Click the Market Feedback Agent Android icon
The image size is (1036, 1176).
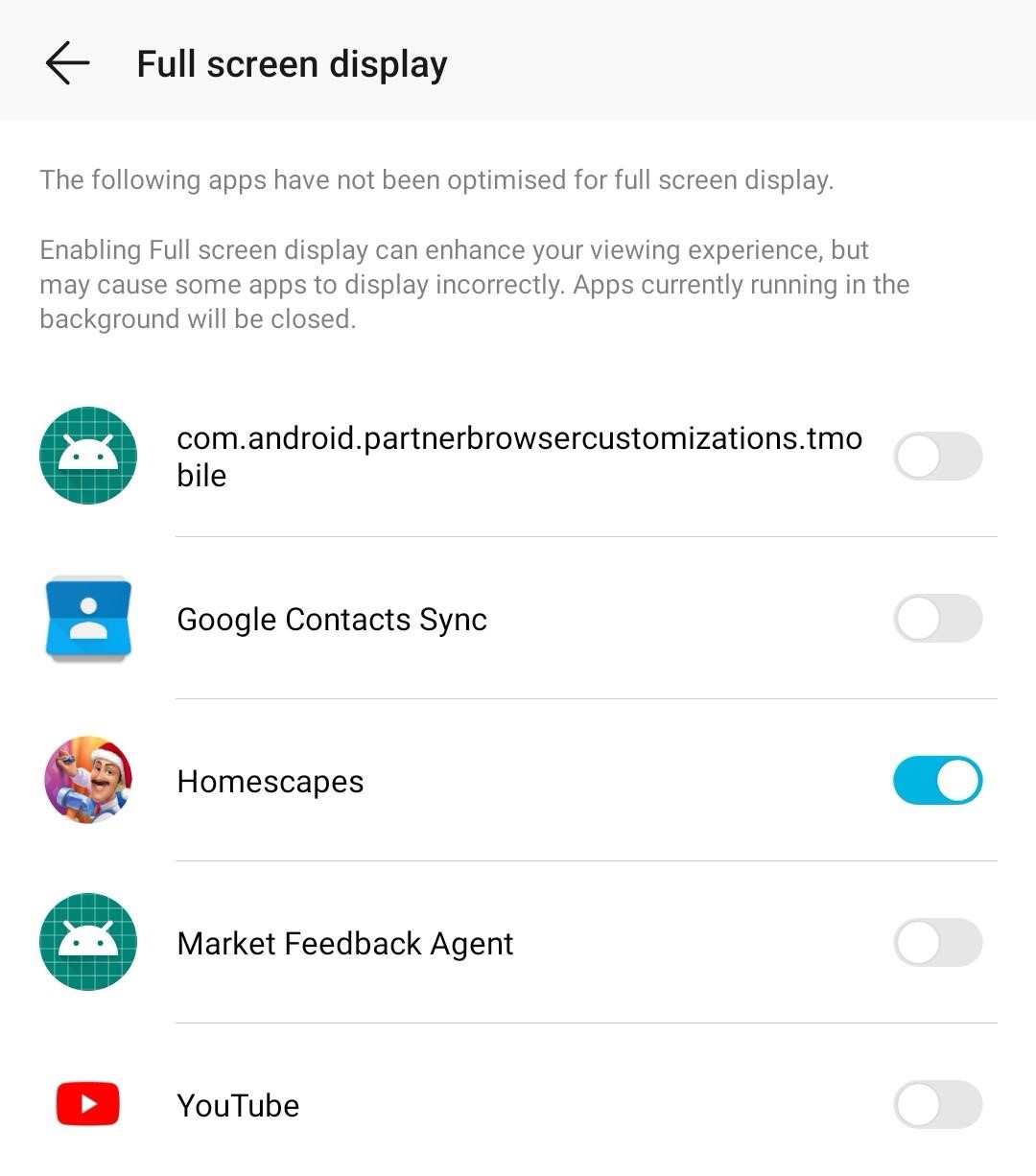point(87,942)
